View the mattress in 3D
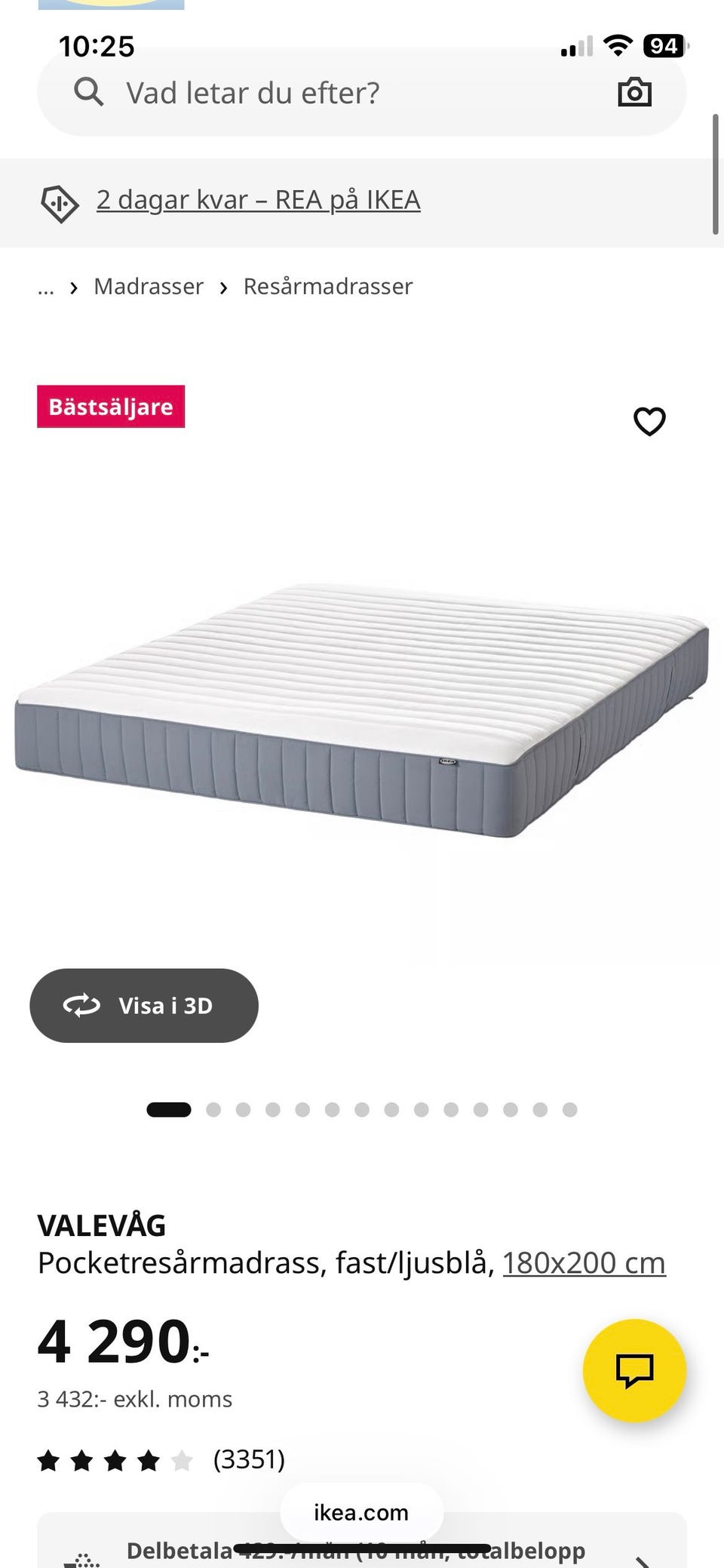 click(x=144, y=1005)
